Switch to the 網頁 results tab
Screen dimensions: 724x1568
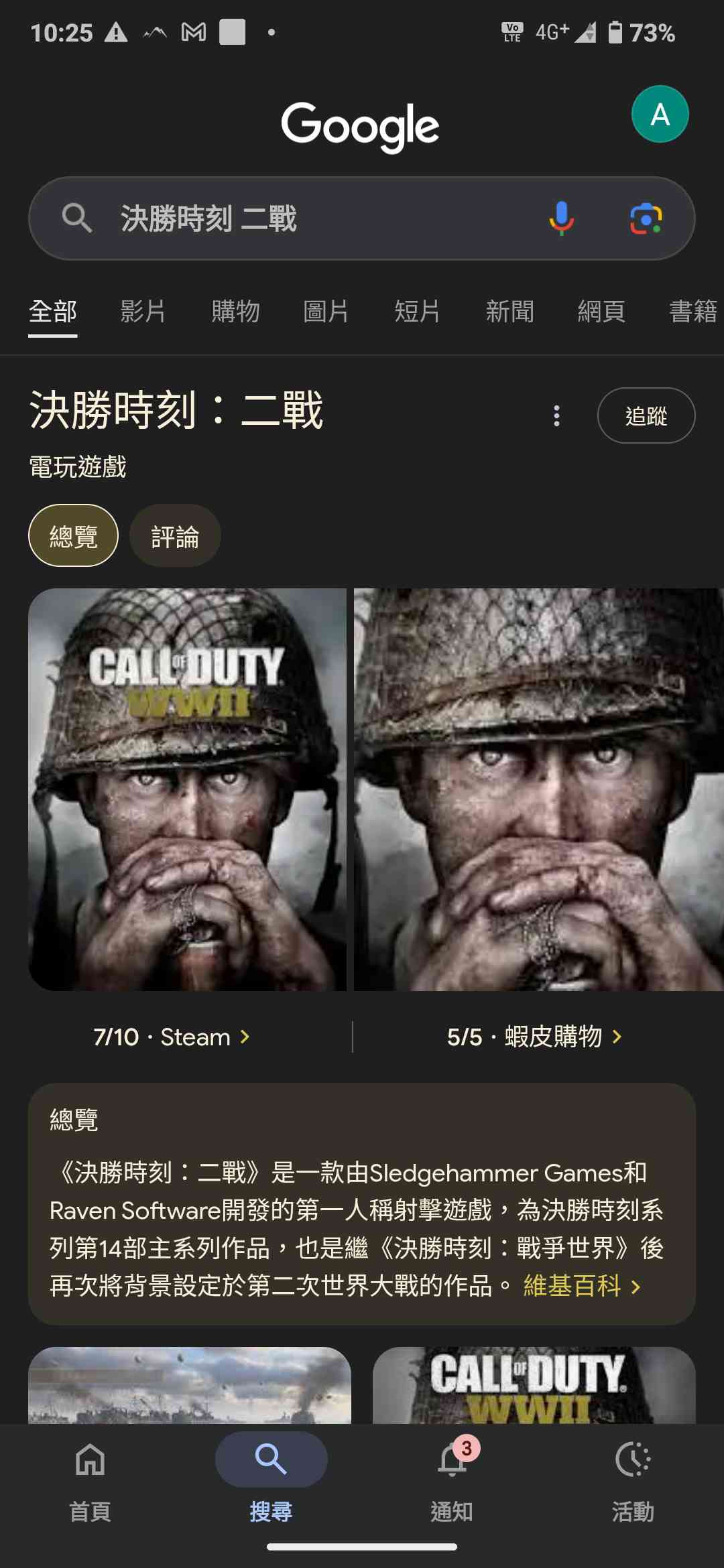pyautogui.click(x=601, y=312)
